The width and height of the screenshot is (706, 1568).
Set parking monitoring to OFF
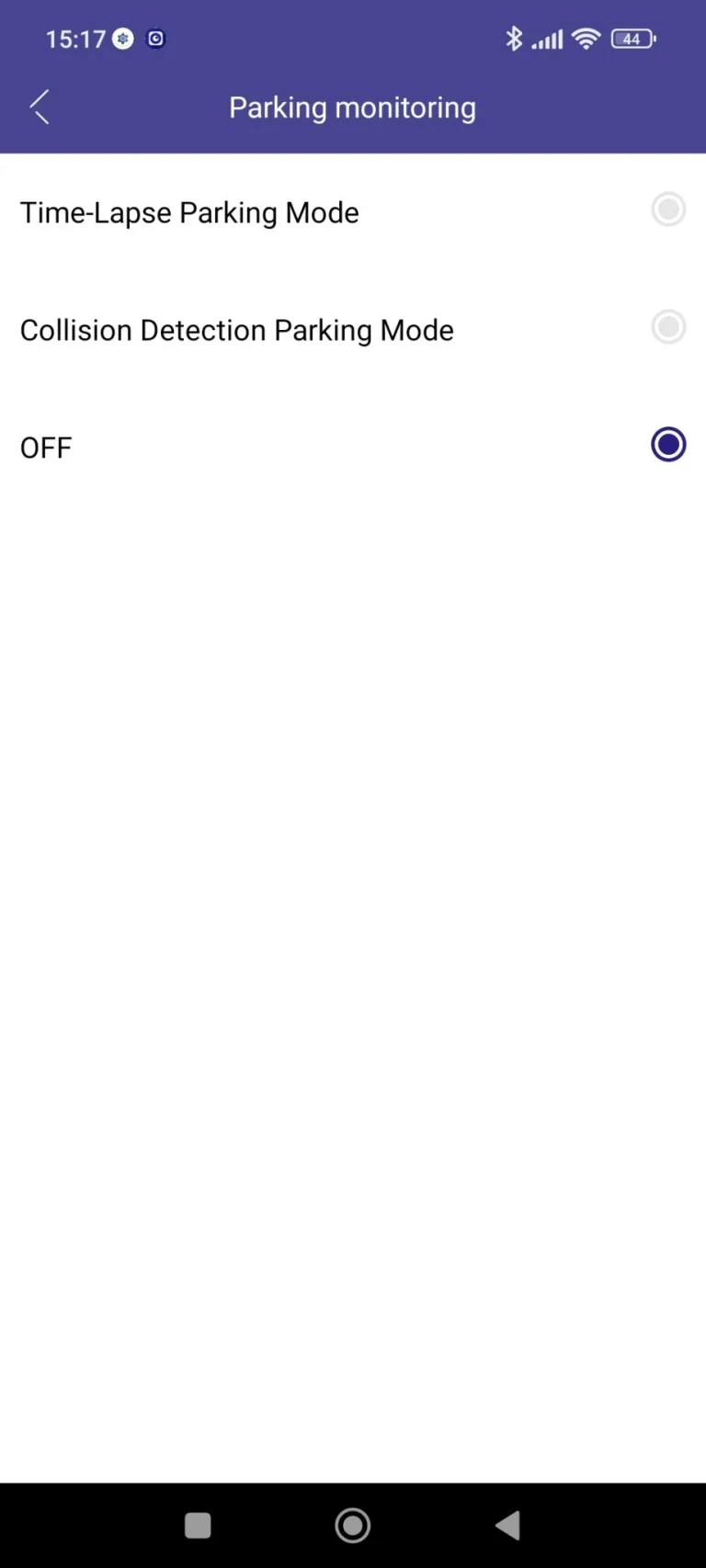667,446
